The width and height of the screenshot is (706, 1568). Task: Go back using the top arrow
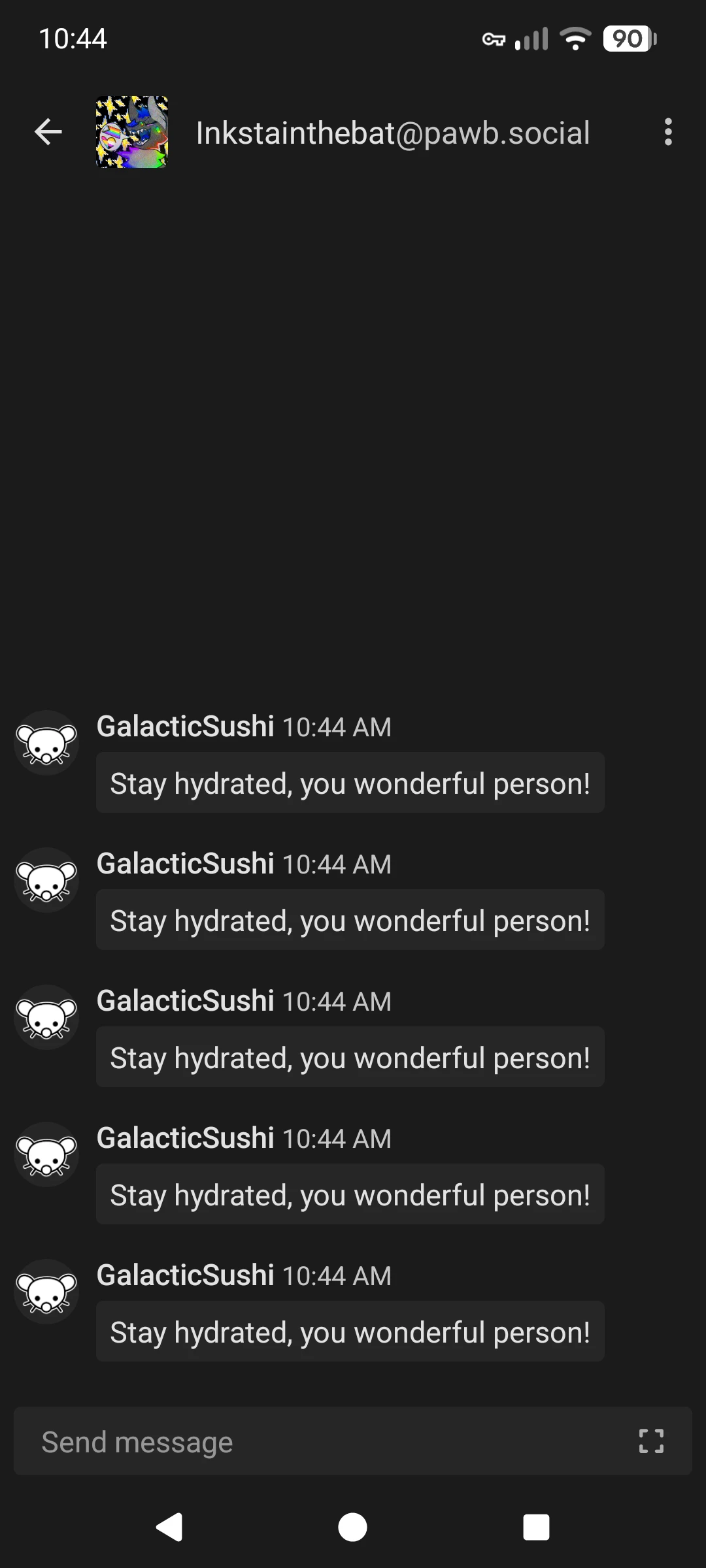(48, 132)
